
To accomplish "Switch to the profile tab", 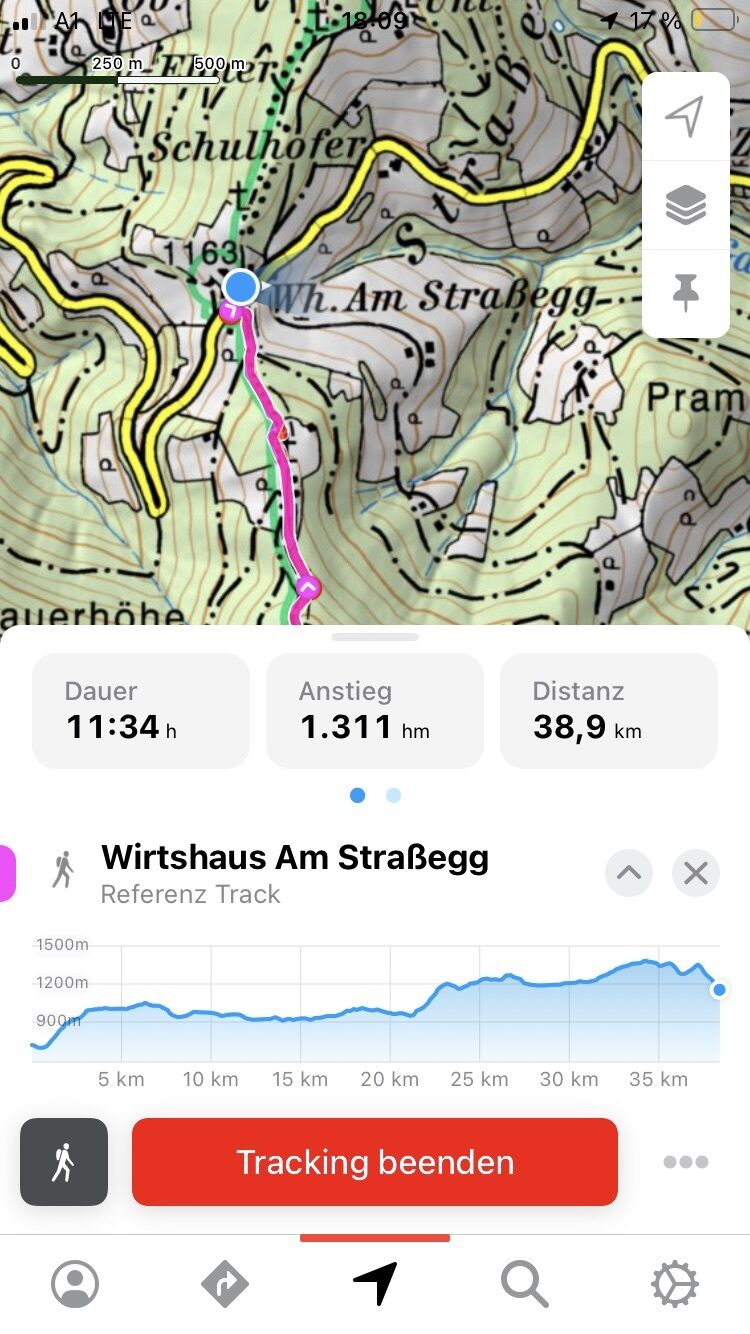I will click(75, 1284).
